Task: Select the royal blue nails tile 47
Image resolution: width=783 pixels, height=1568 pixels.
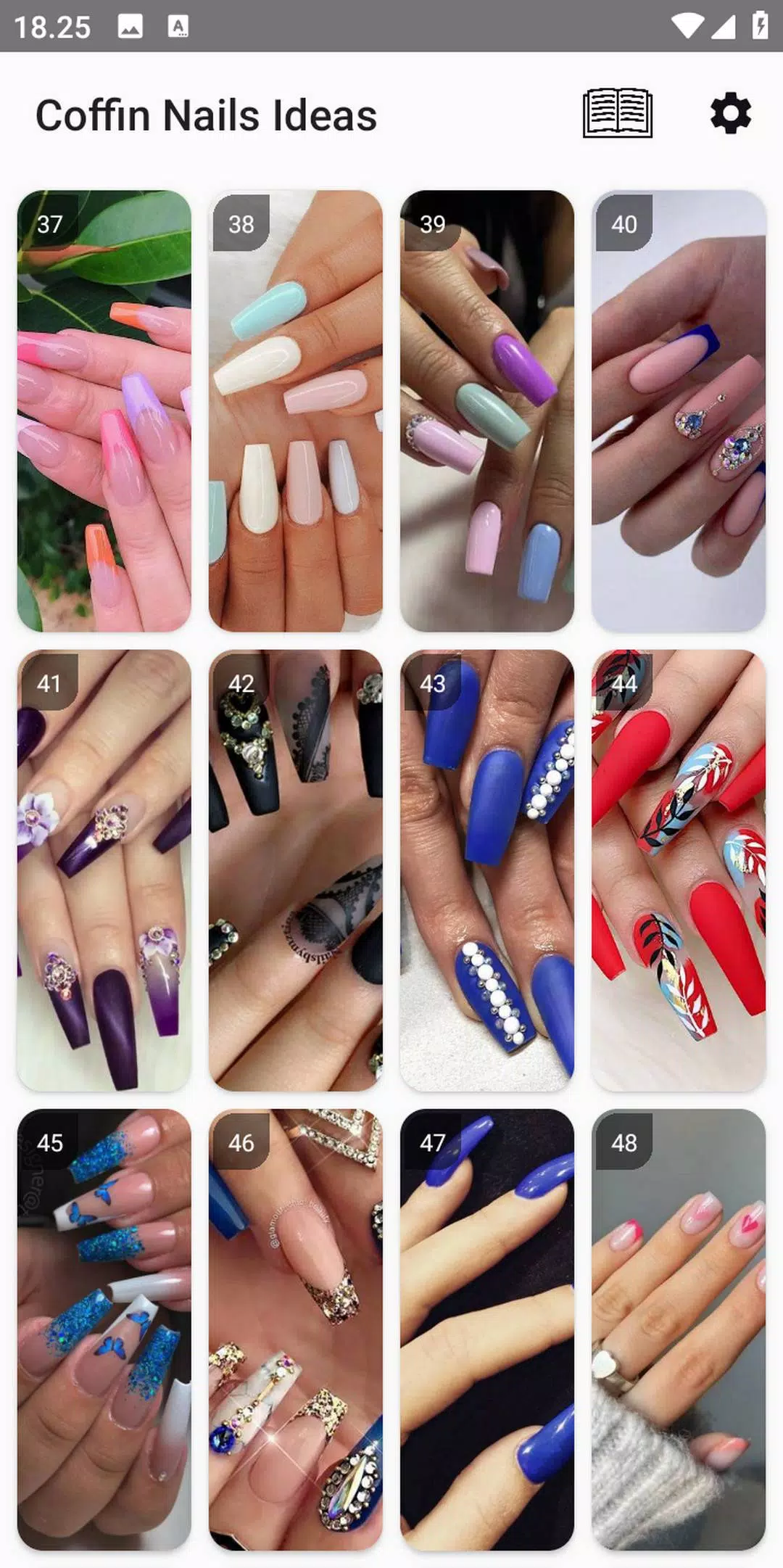Action: coord(487,1329)
